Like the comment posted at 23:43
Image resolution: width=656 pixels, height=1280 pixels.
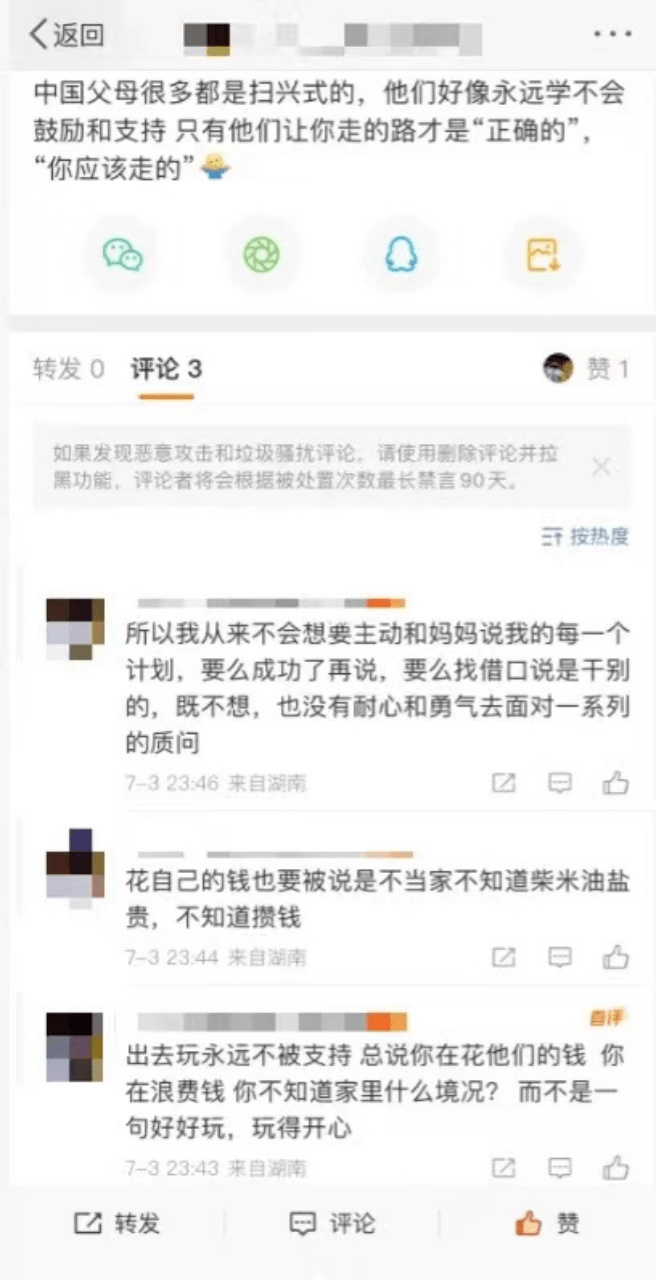click(x=616, y=1167)
